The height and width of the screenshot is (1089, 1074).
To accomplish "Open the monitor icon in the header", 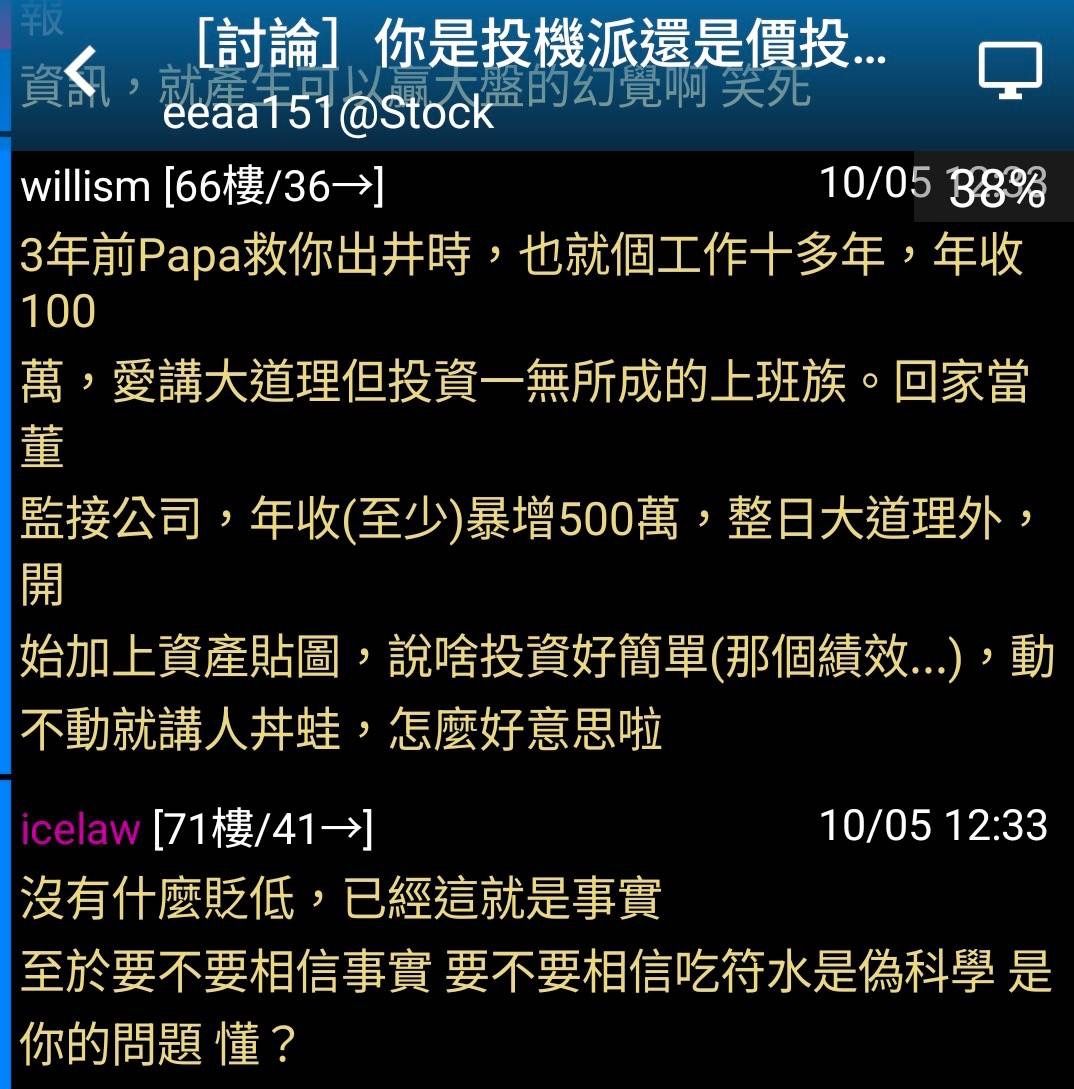I will coord(1009,71).
